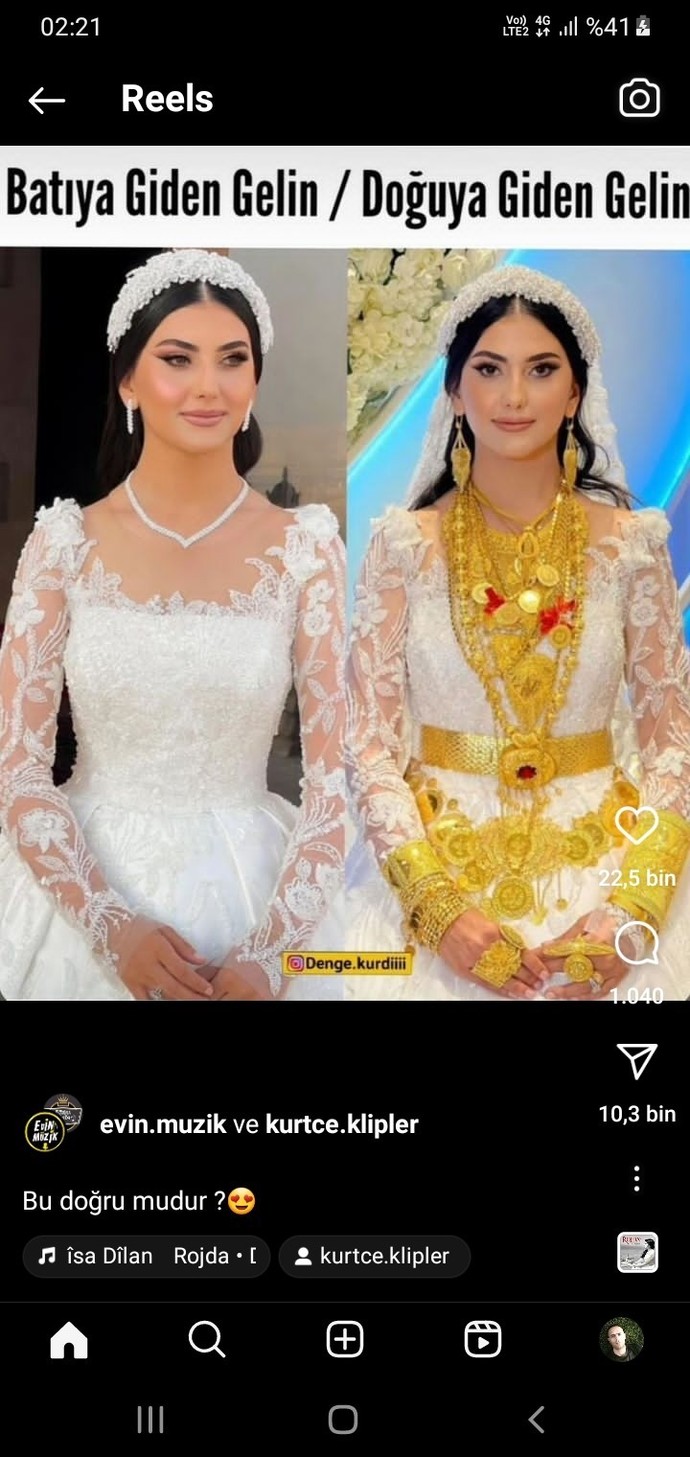Switch to the Home tab
The height and width of the screenshot is (1457, 690).
click(69, 1340)
